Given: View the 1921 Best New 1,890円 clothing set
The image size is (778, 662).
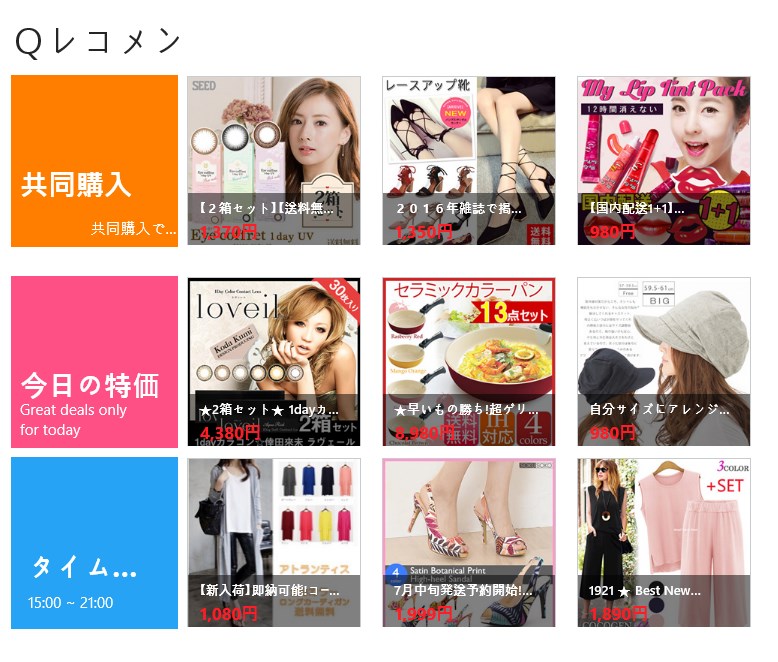Looking at the screenshot, I should [663, 543].
